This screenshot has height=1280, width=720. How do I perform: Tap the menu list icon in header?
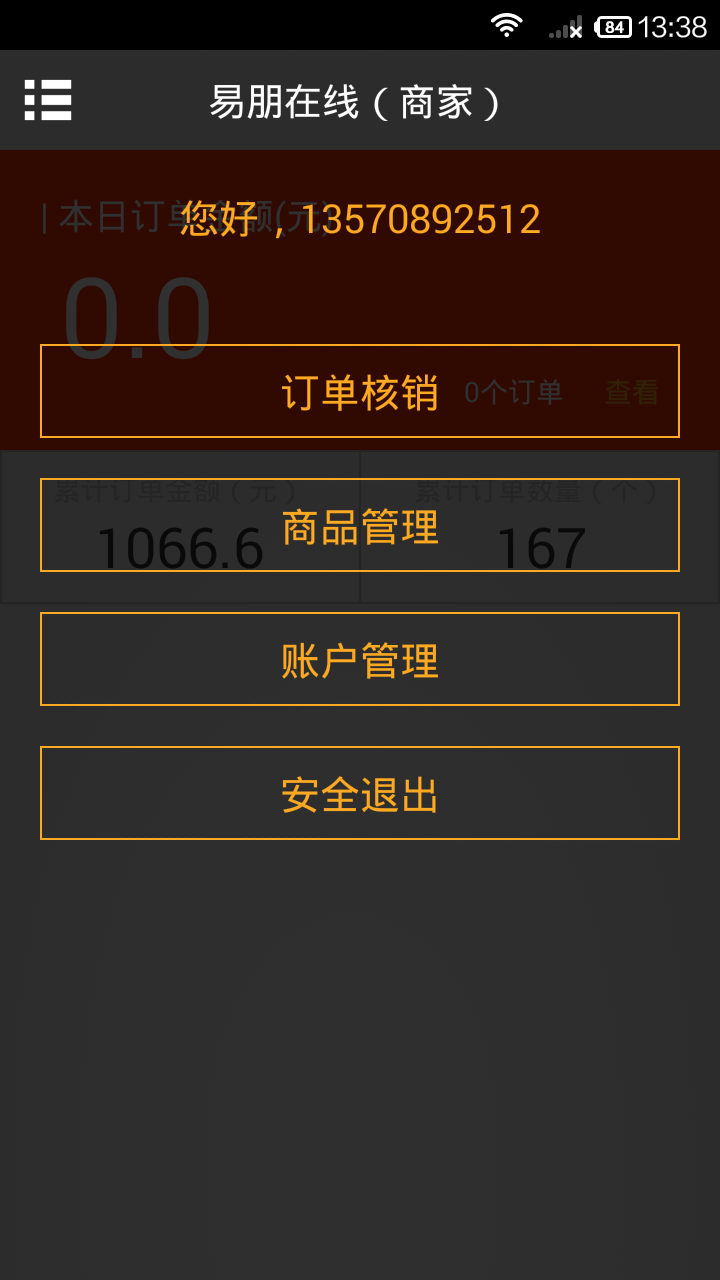(48, 100)
